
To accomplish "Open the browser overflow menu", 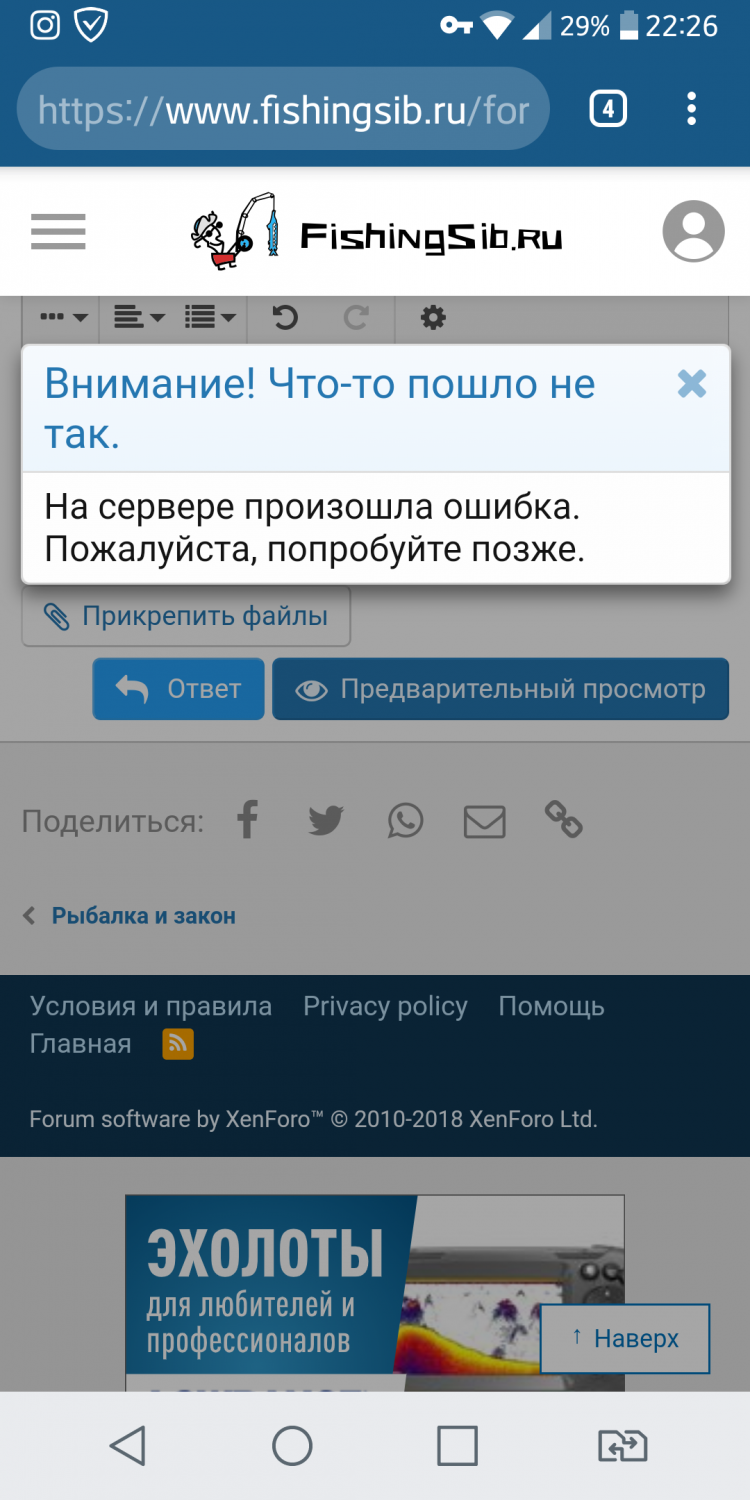I will 691,109.
